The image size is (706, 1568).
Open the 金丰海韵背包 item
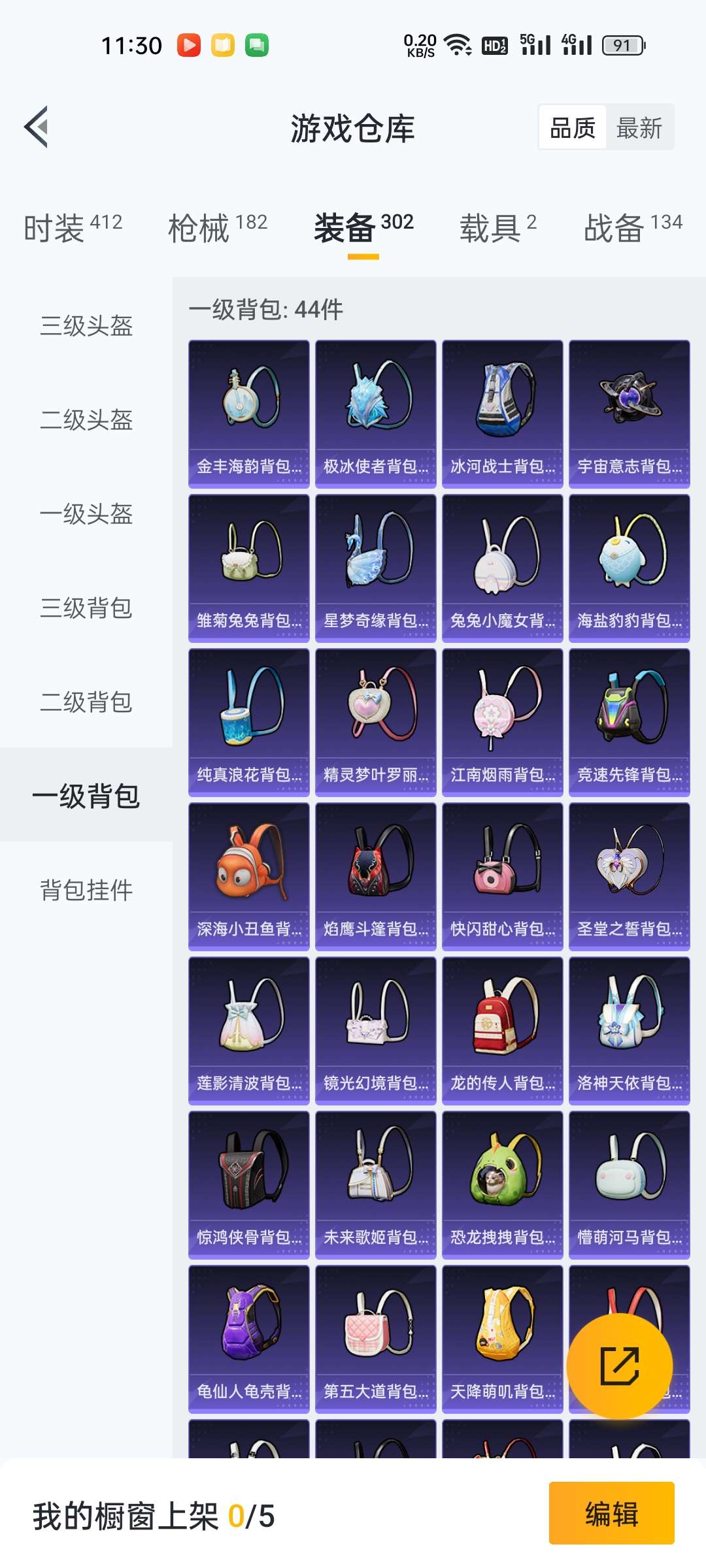[x=249, y=414]
